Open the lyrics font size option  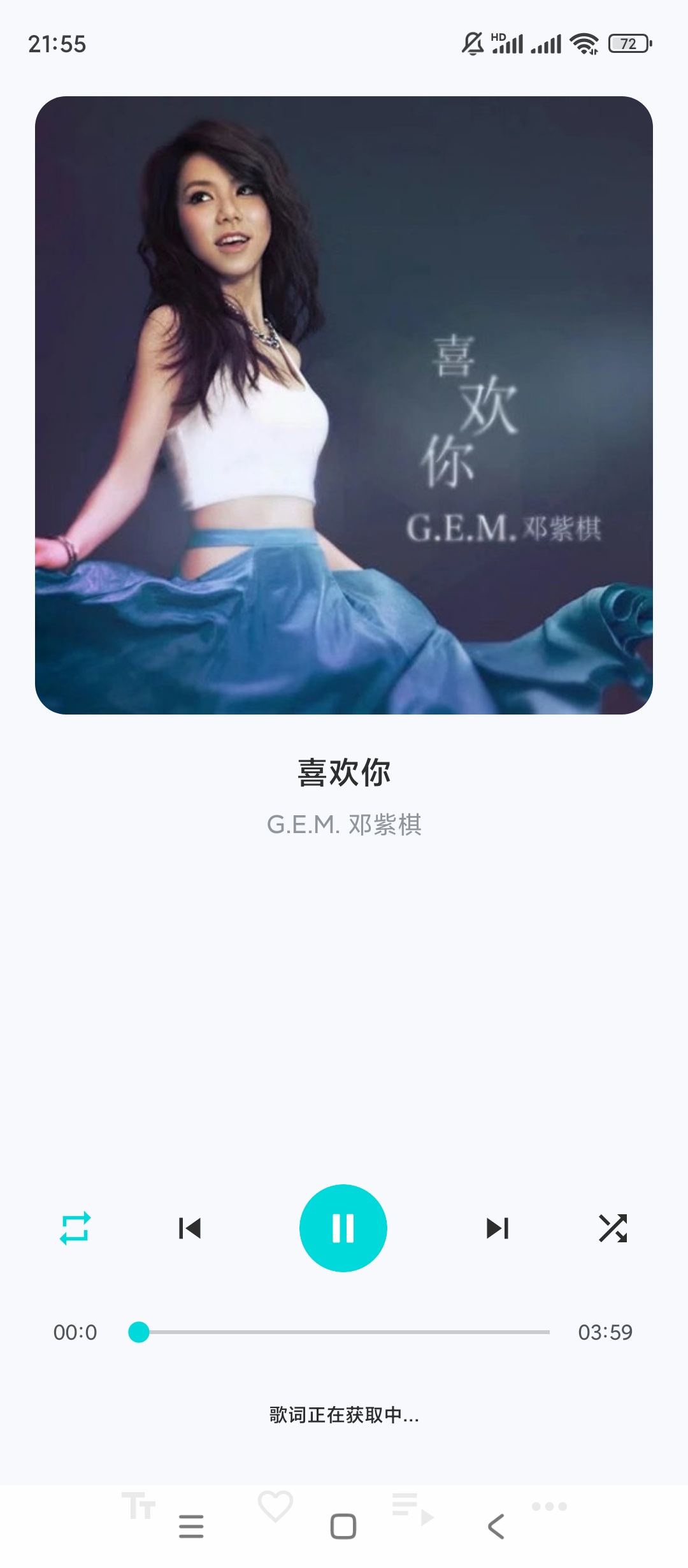point(138,1506)
